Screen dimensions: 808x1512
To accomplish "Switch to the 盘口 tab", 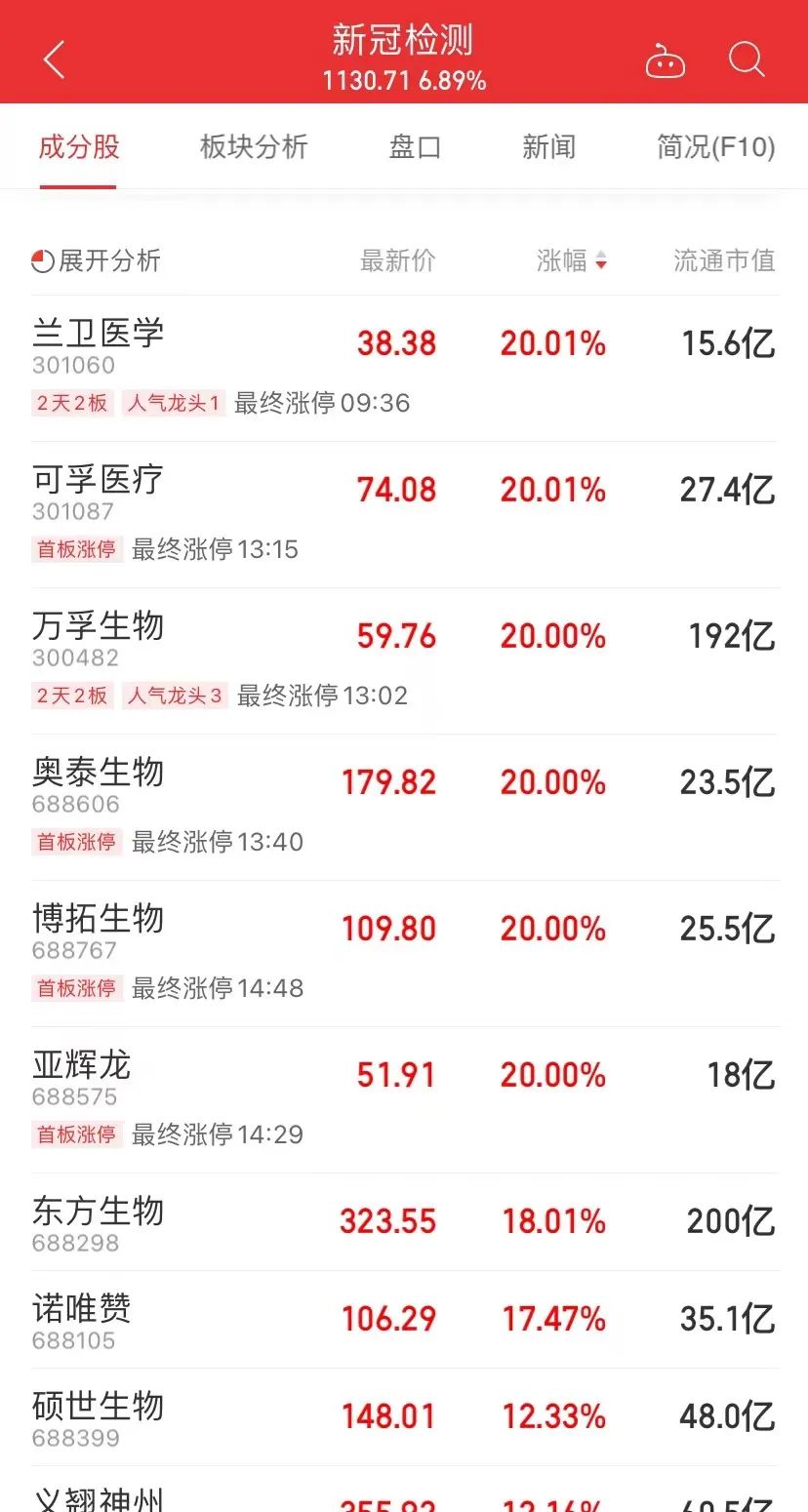I will point(415,147).
